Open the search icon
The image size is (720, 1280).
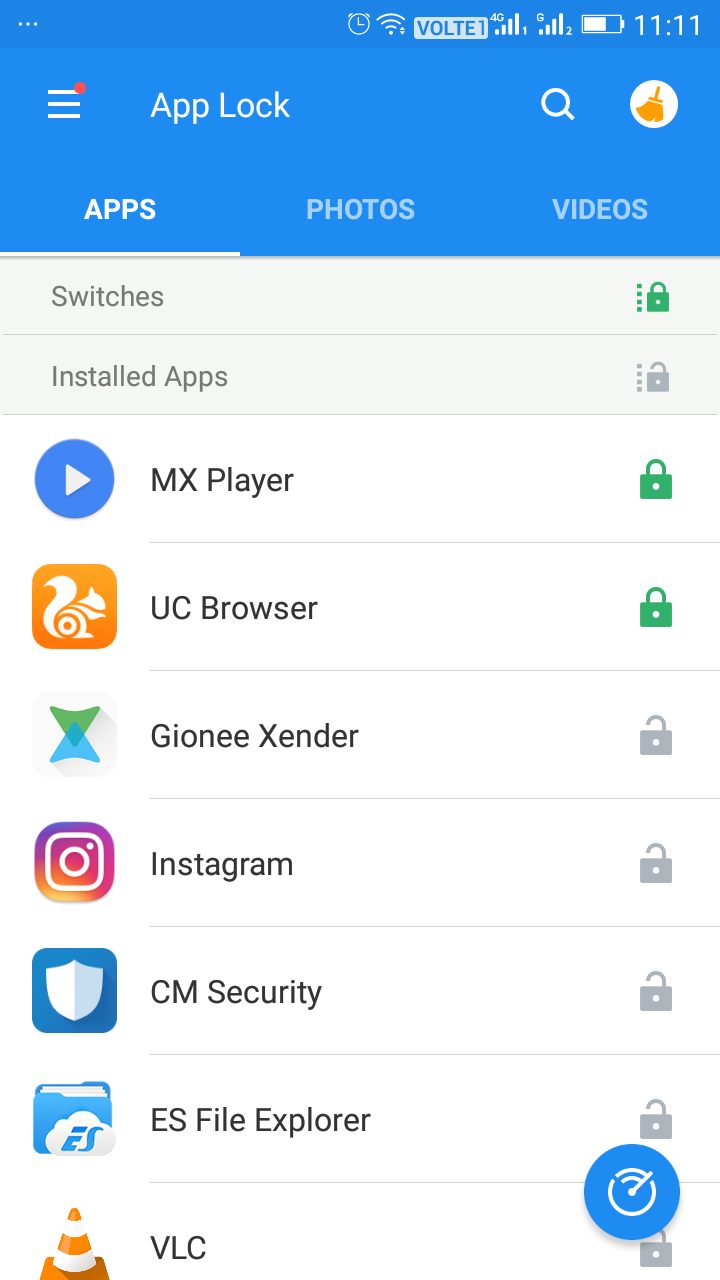click(x=557, y=104)
